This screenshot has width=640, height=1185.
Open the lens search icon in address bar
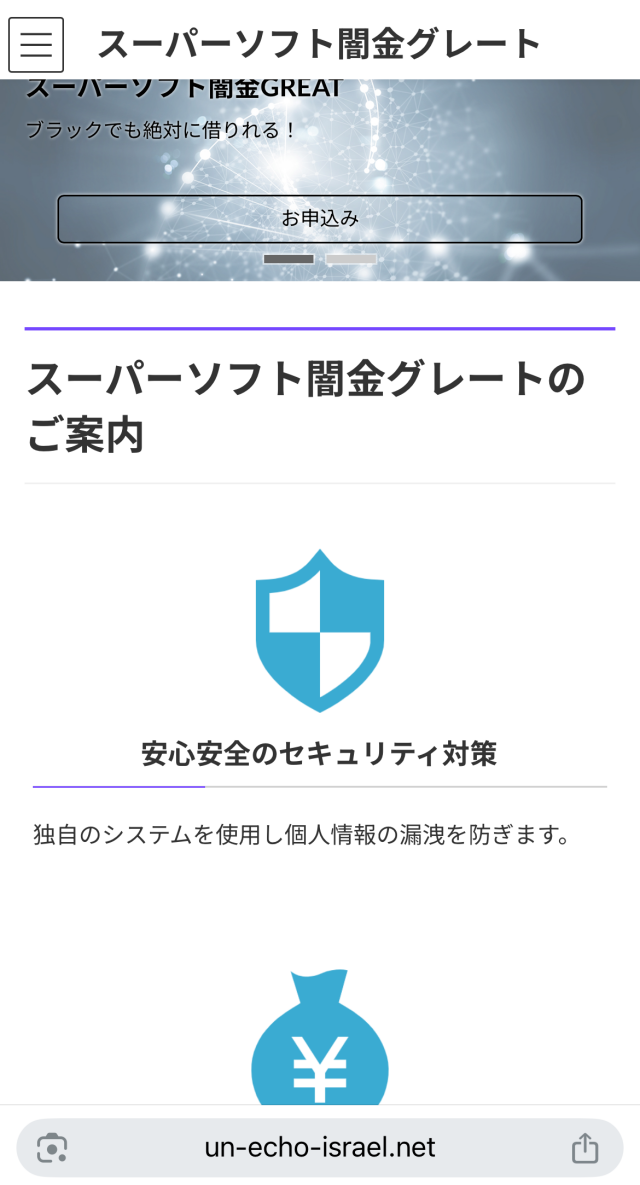coord(52,1147)
